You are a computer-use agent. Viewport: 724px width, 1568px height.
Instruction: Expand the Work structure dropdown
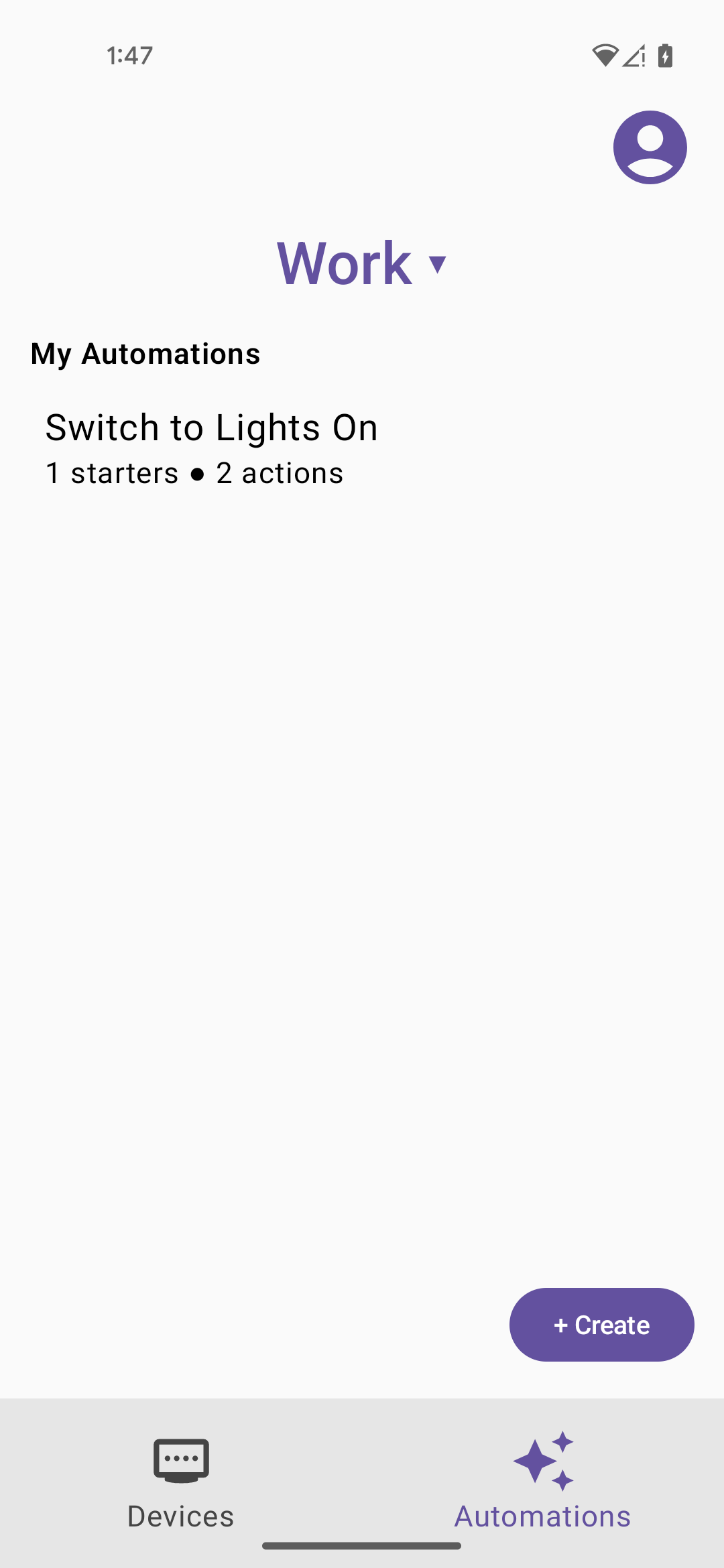point(362,263)
